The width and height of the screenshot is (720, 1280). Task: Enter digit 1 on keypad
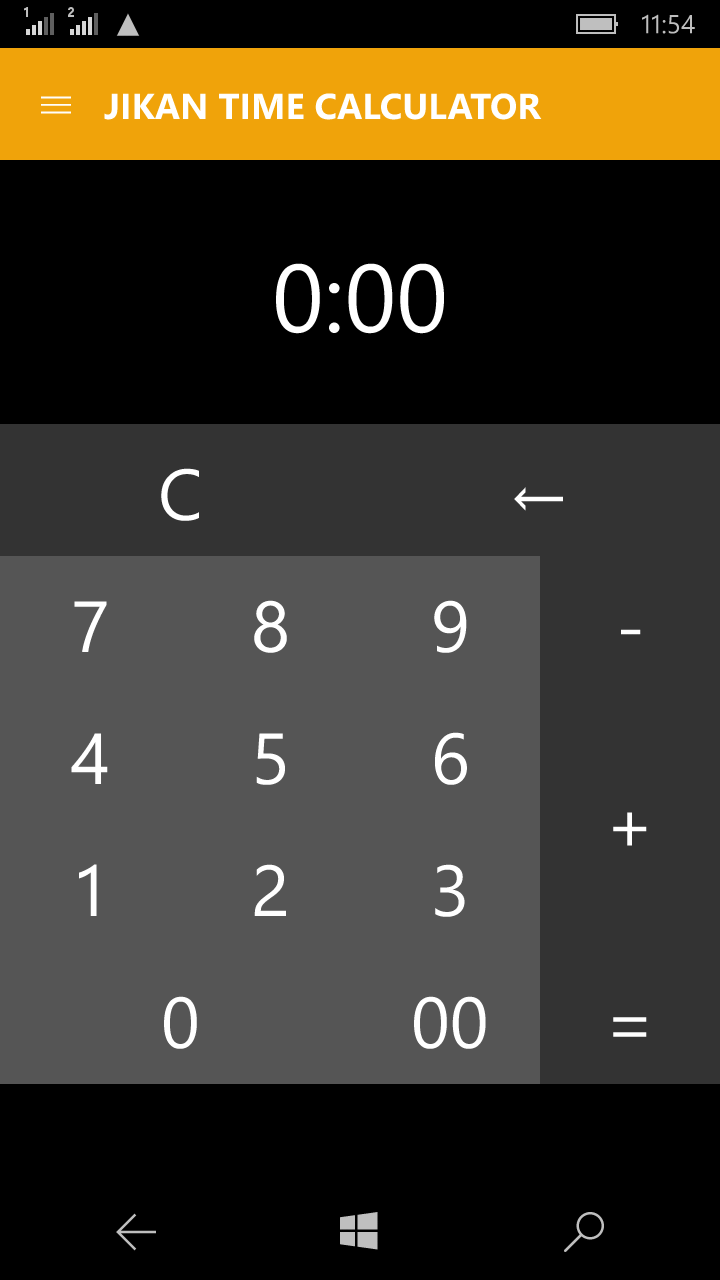pos(90,891)
